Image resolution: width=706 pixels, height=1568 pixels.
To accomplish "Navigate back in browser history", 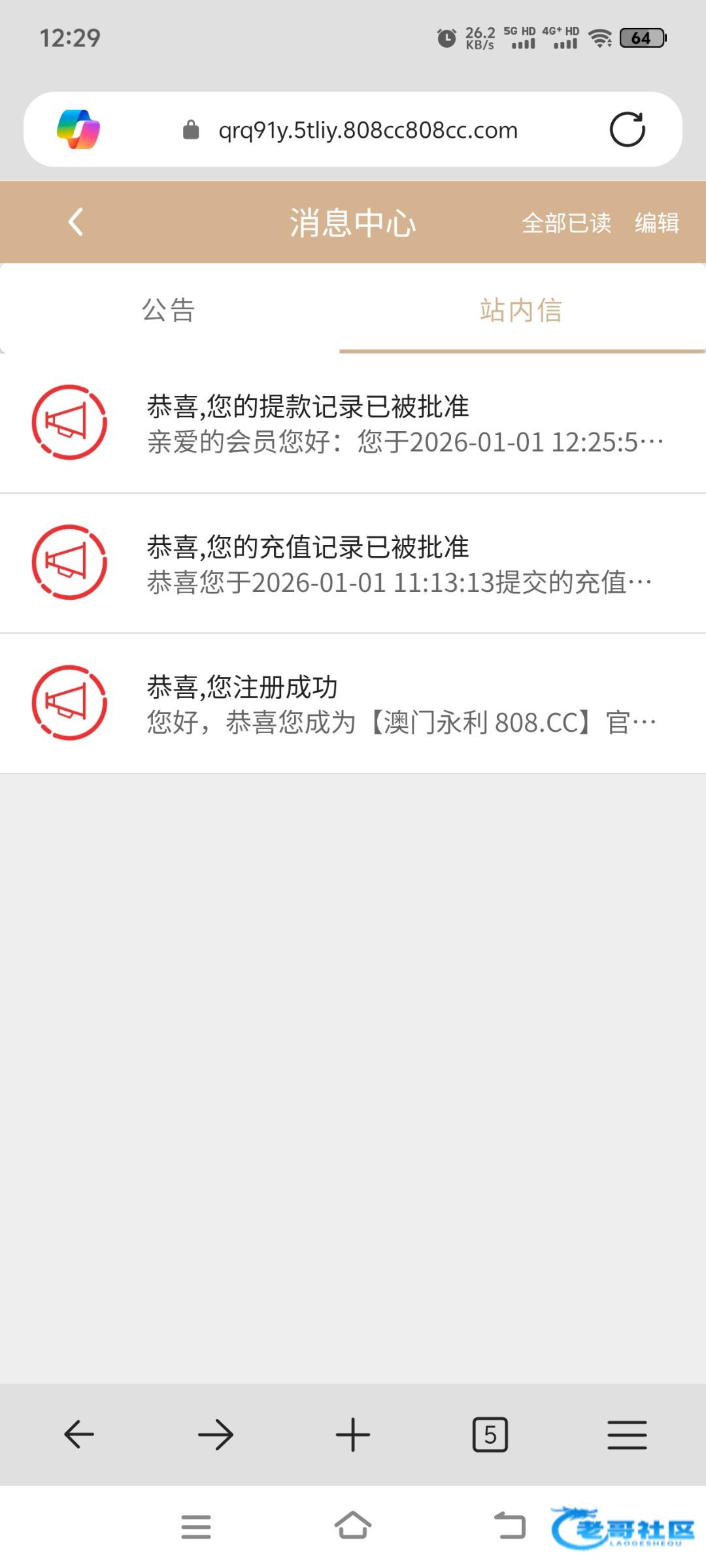I will pyautogui.click(x=79, y=1435).
